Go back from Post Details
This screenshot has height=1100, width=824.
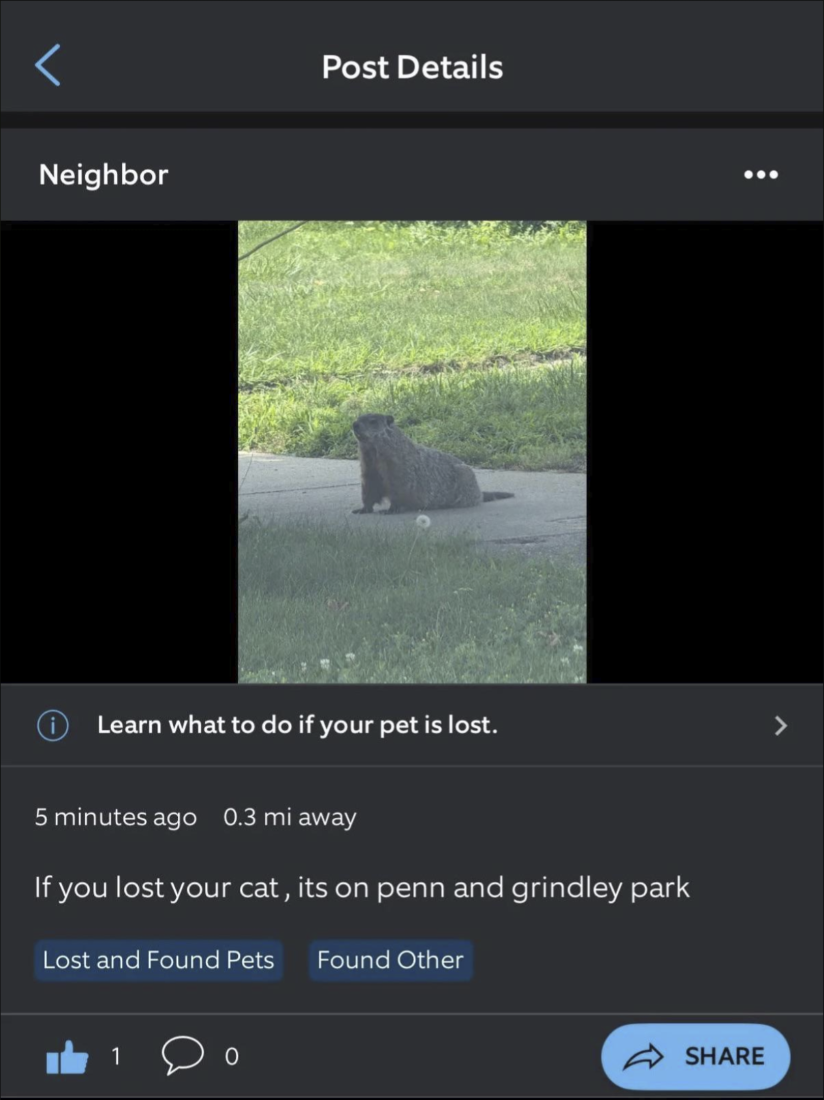tap(48, 65)
